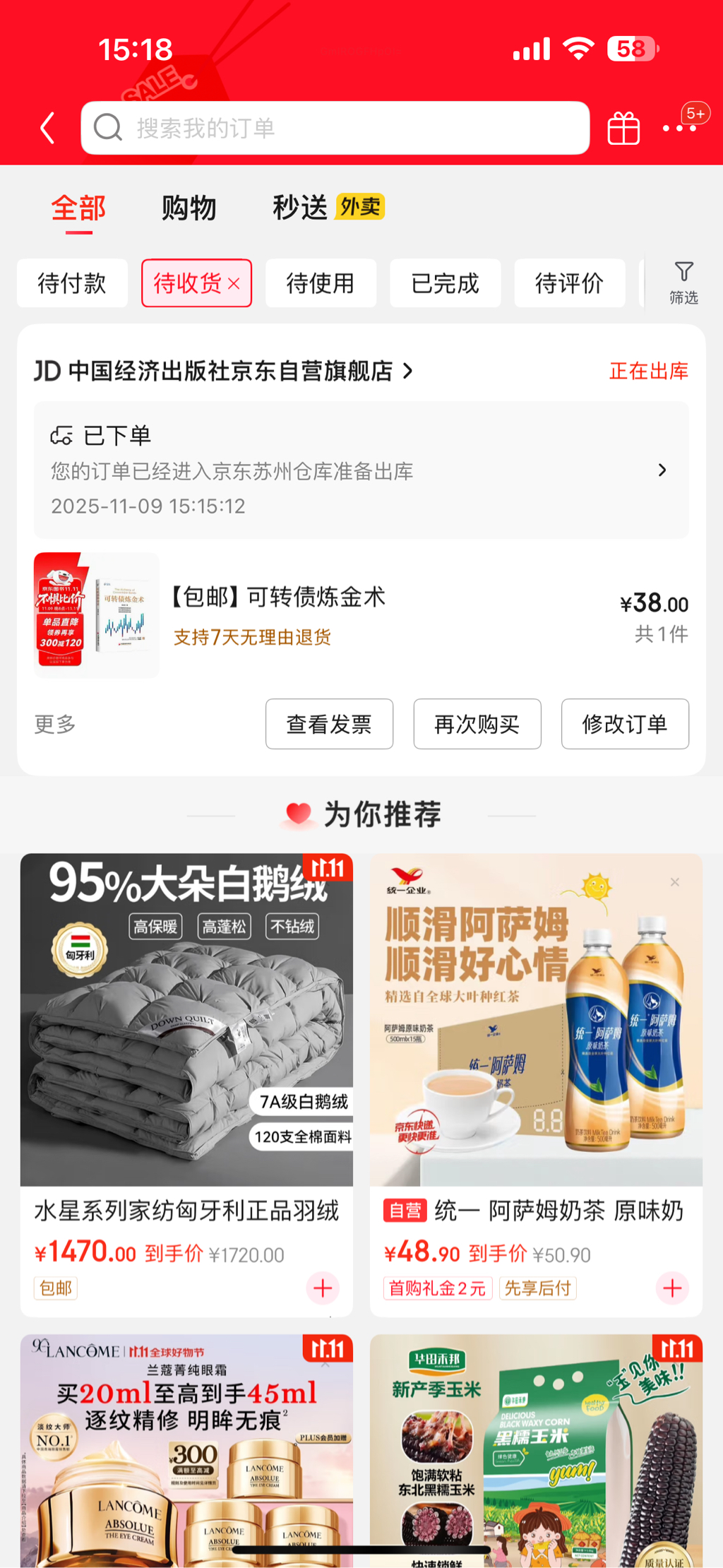Screen dimensions: 723x1568
Task: Expand 更多 order actions
Action: point(55,724)
